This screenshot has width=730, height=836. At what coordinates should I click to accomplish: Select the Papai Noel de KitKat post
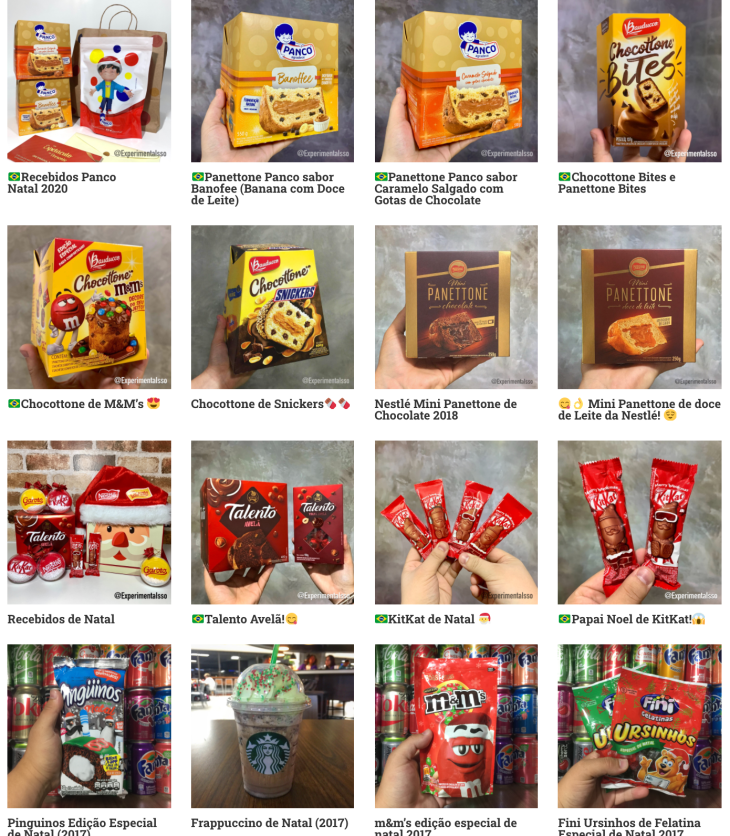point(639,522)
